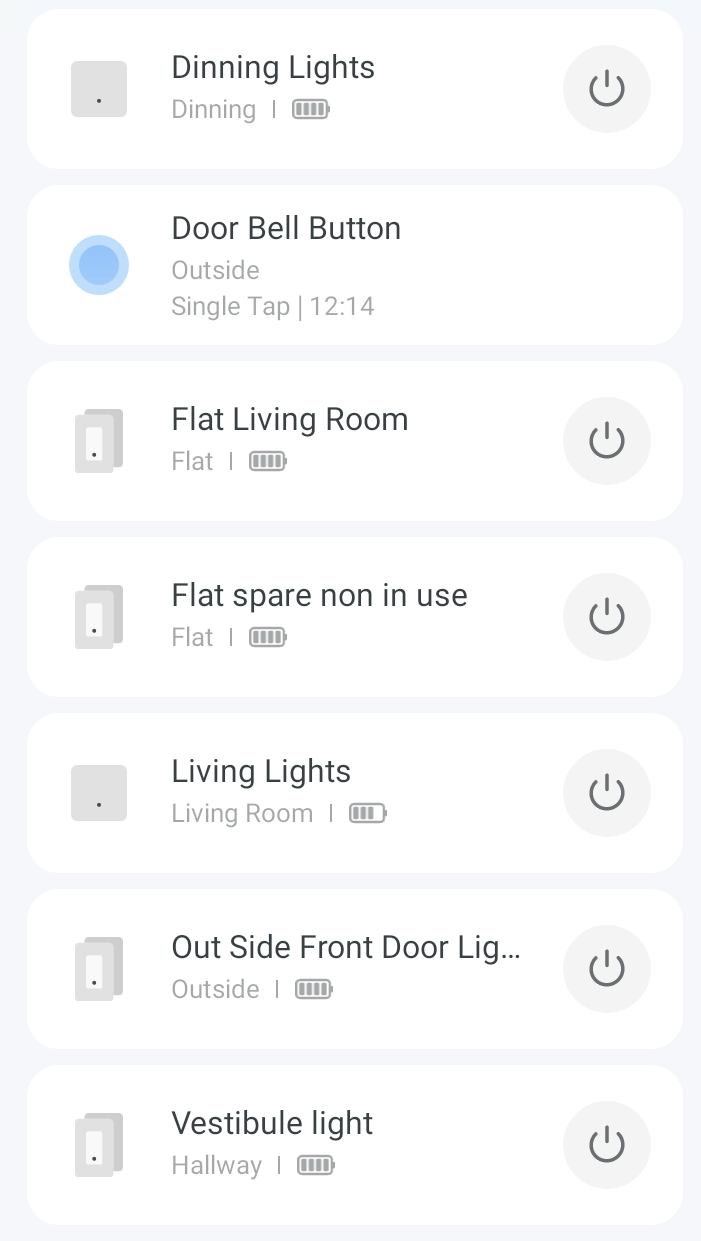Switch Flat Living Room power button
Image resolution: width=701 pixels, height=1241 pixels.
coord(607,441)
